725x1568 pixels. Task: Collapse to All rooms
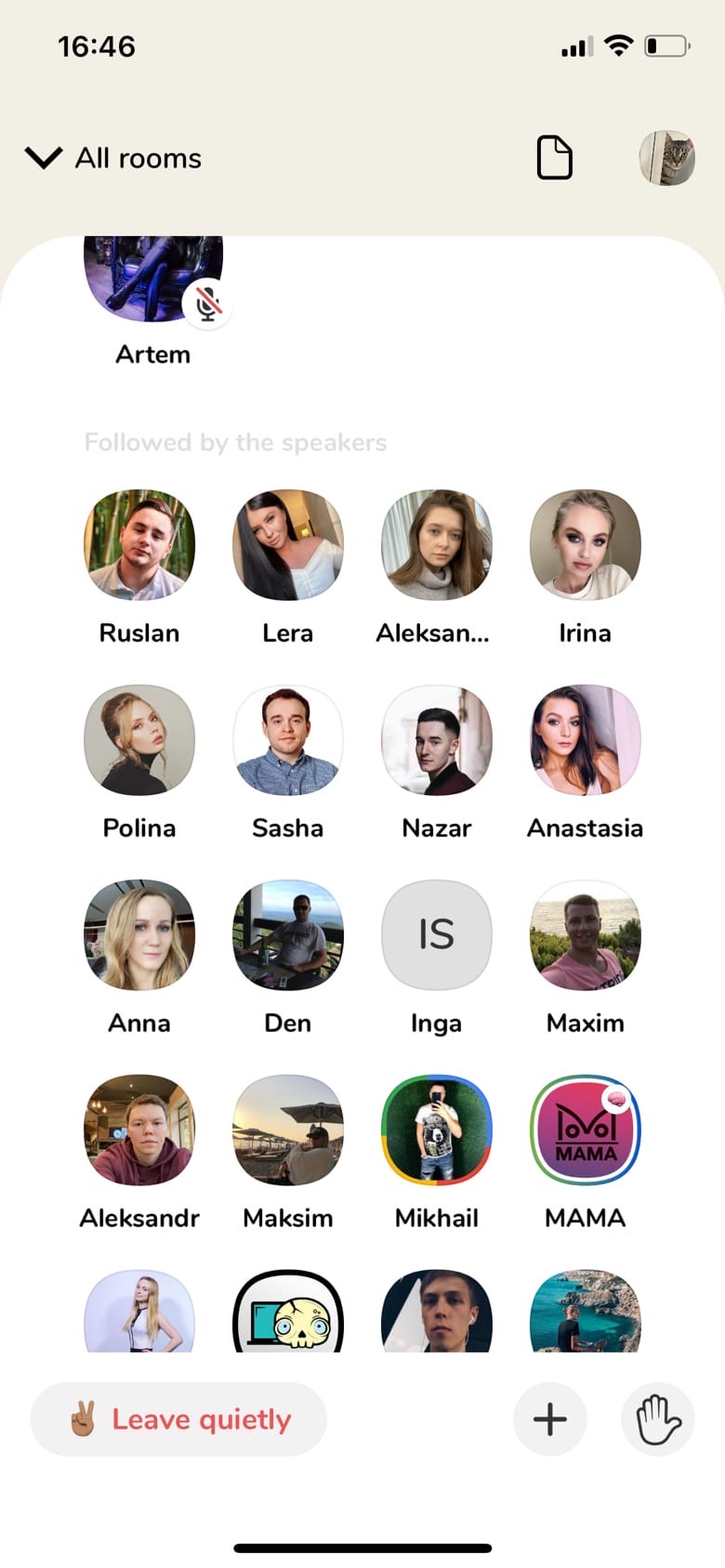click(113, 158)
